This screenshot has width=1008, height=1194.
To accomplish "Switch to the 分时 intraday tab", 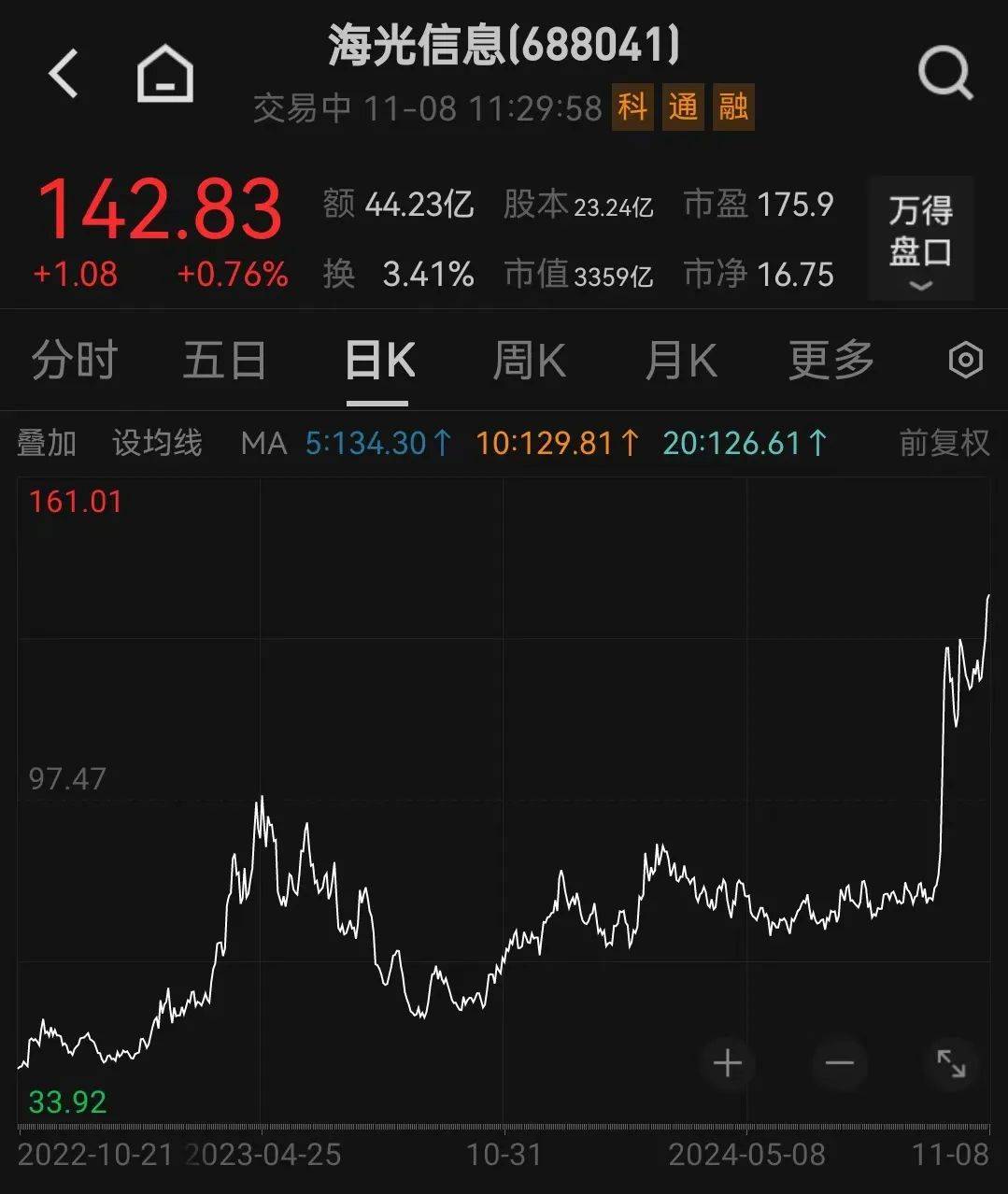I will pos(74,359).
